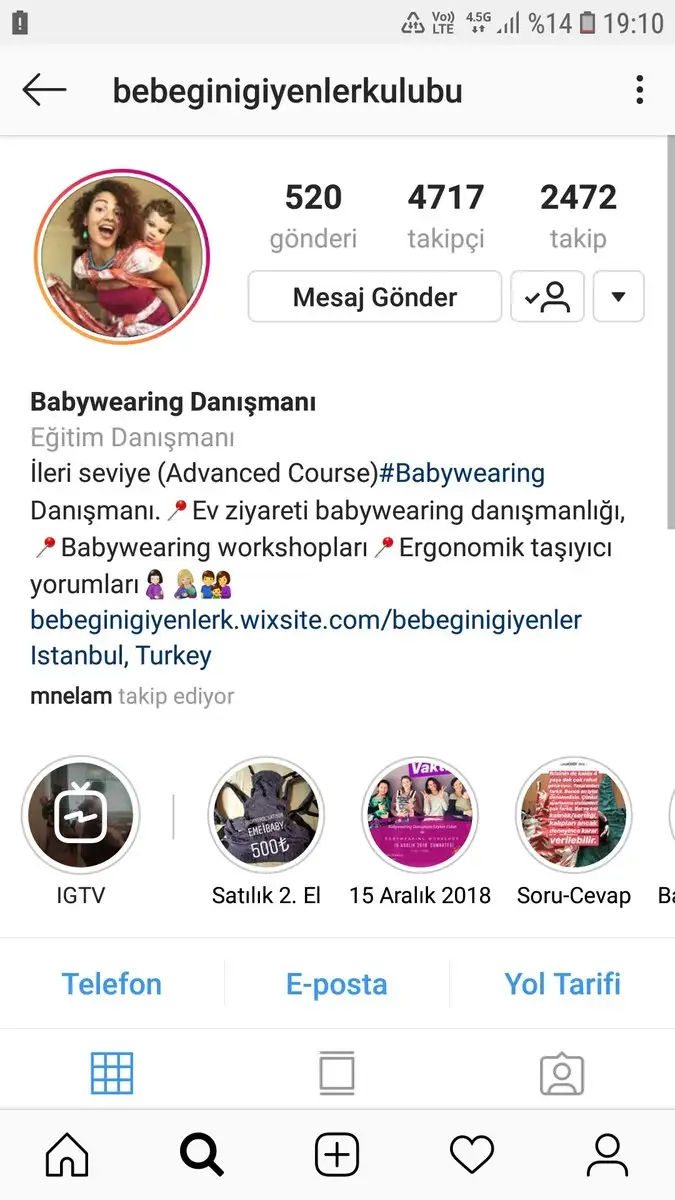Go back using the top arrow
The width and height of the screenshot is (675, 1200).
click(x=44, y=90)
